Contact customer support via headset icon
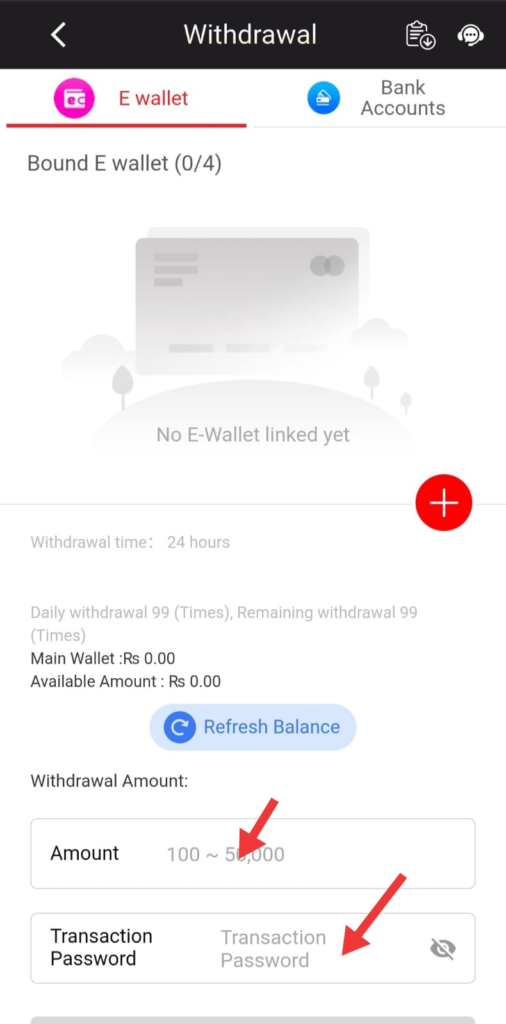Screen dimensions: 506x1024 [470, 35]
